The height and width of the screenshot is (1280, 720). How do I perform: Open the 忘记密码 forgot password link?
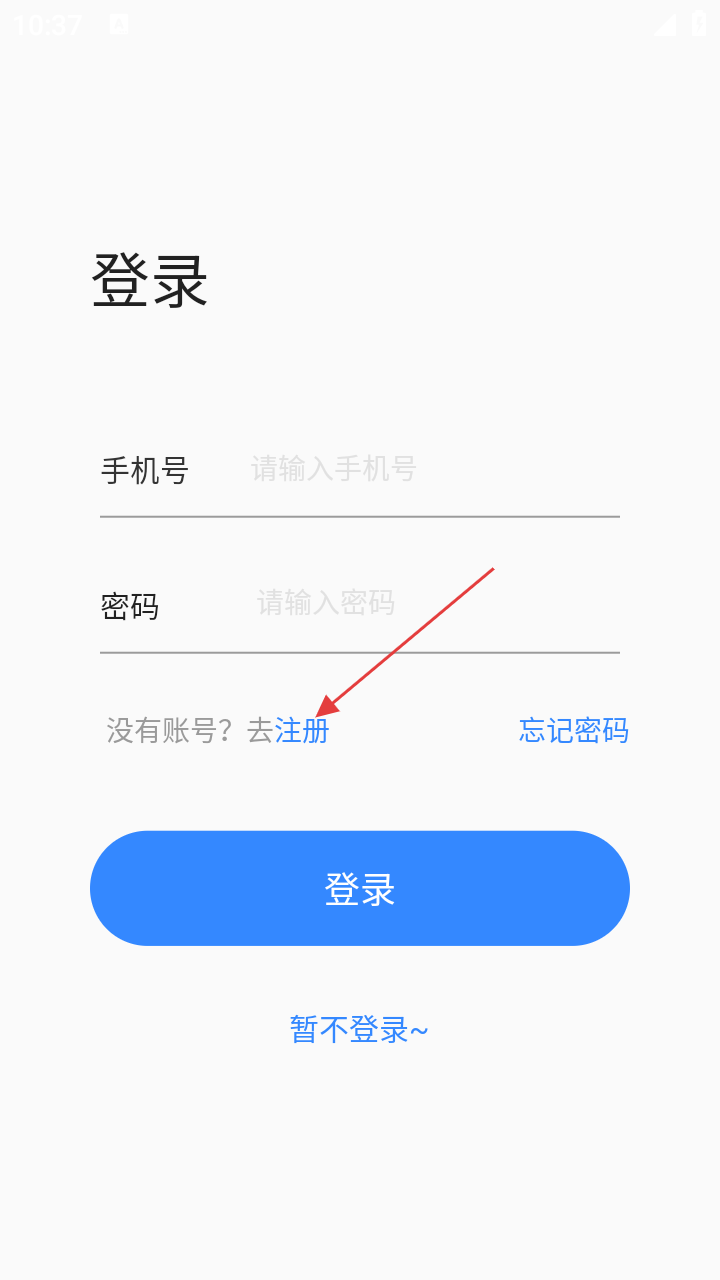pos(573,731)
